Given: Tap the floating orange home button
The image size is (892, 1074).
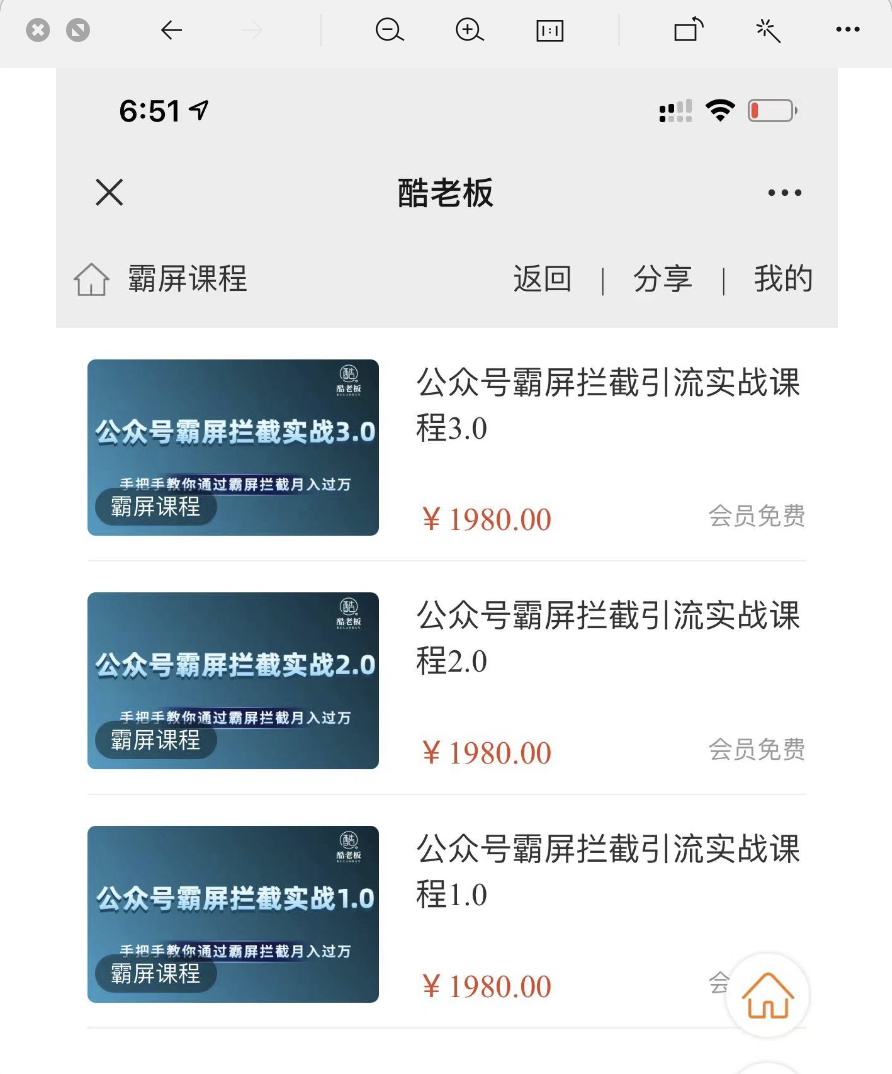Looking at the screenshot, I should pos(767,995).
